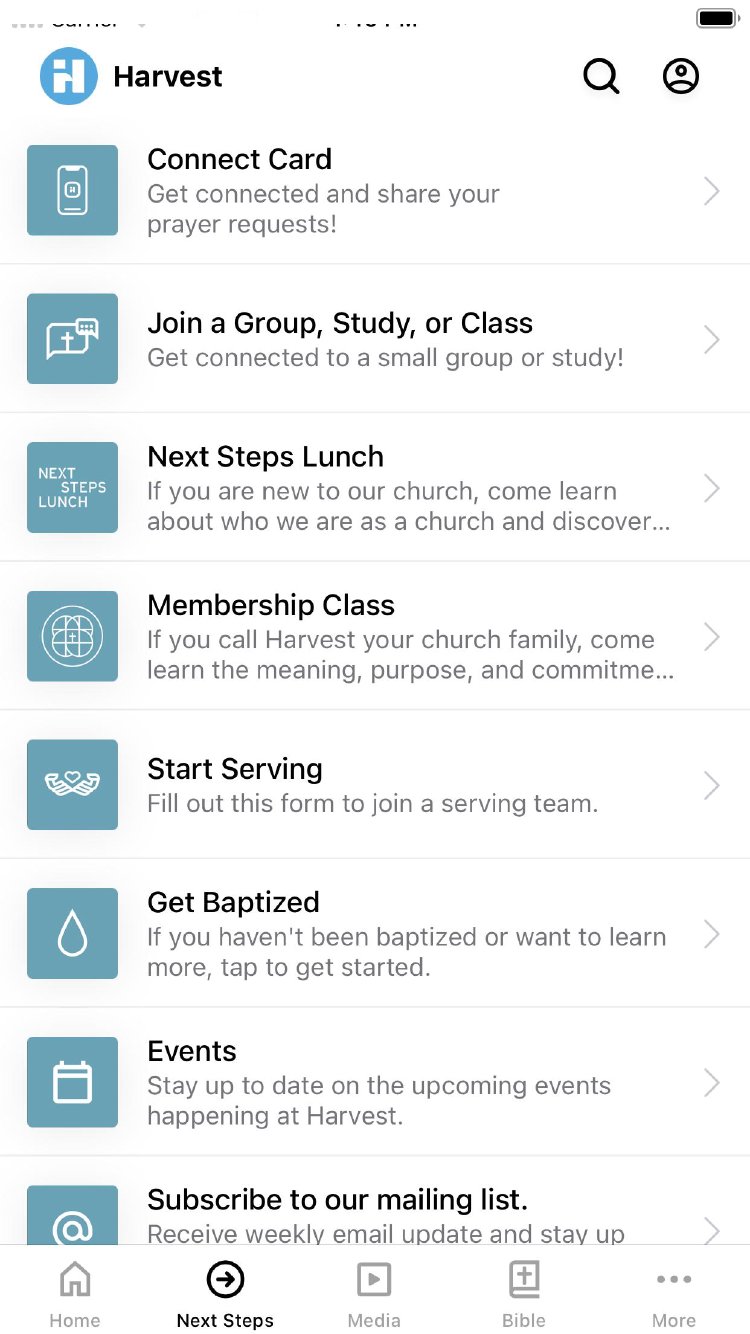Open the Connect Card row
The width and height of the screenshot is (750, 1334).
click(x=375, y=190)
